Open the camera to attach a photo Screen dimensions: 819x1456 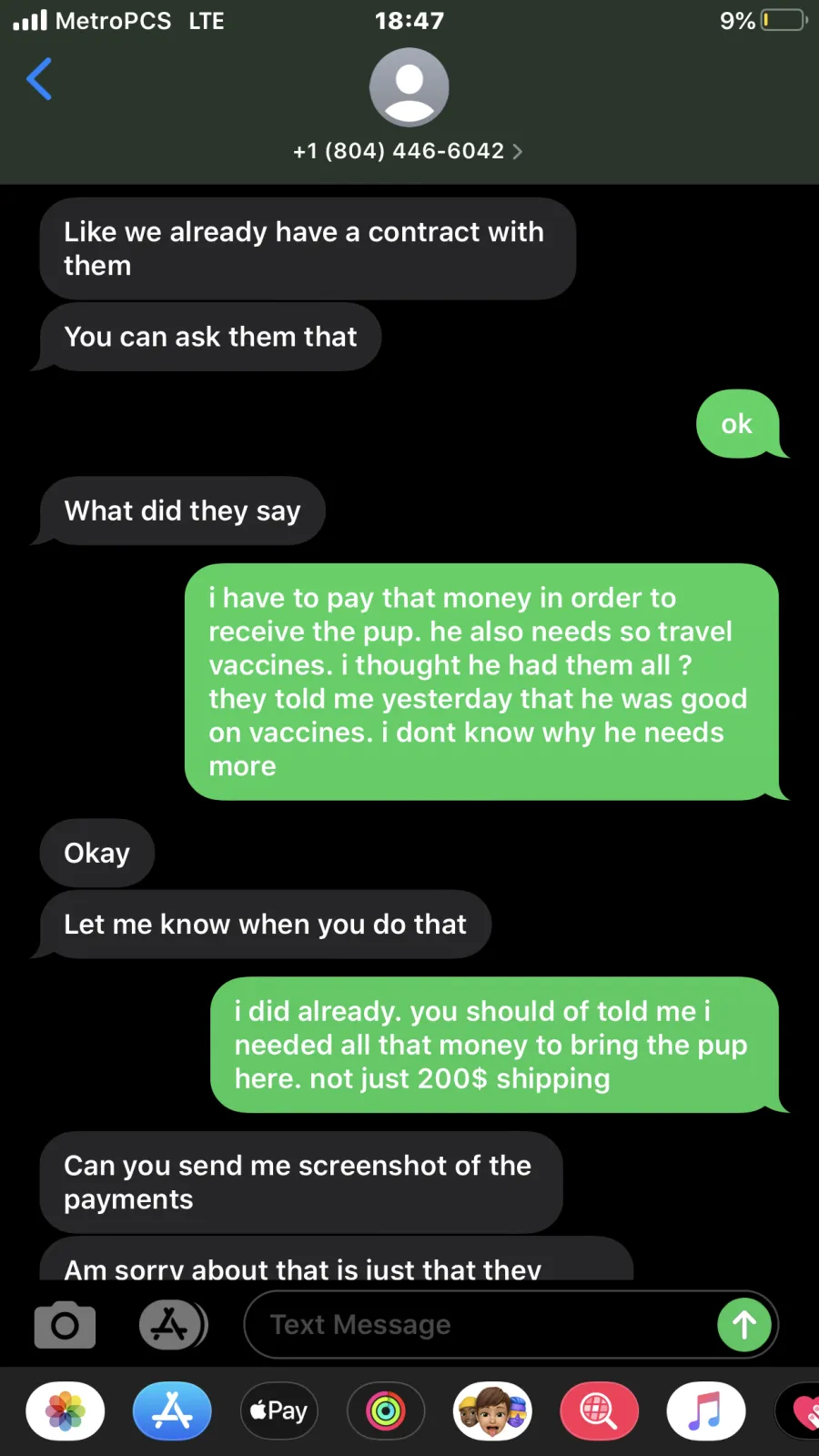tap(65, 1325)
